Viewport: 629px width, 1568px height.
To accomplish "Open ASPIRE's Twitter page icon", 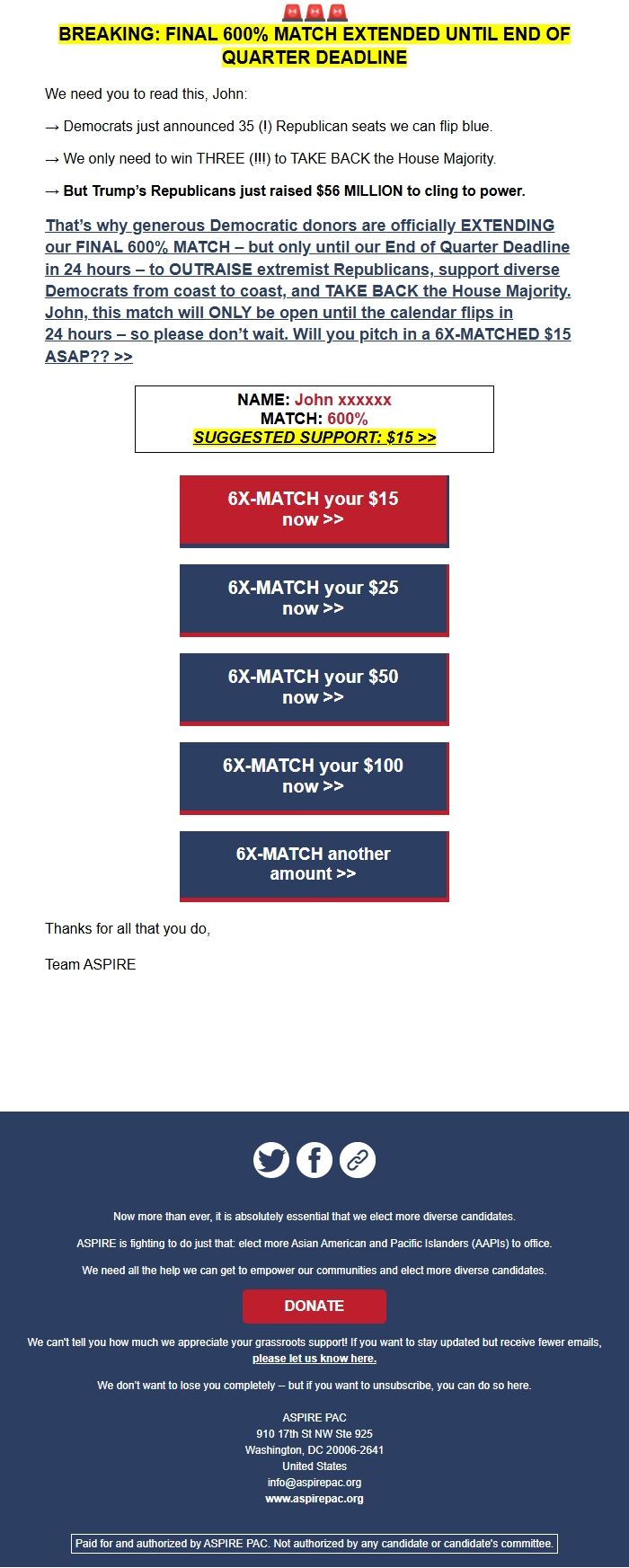I will coord(271,1160).
